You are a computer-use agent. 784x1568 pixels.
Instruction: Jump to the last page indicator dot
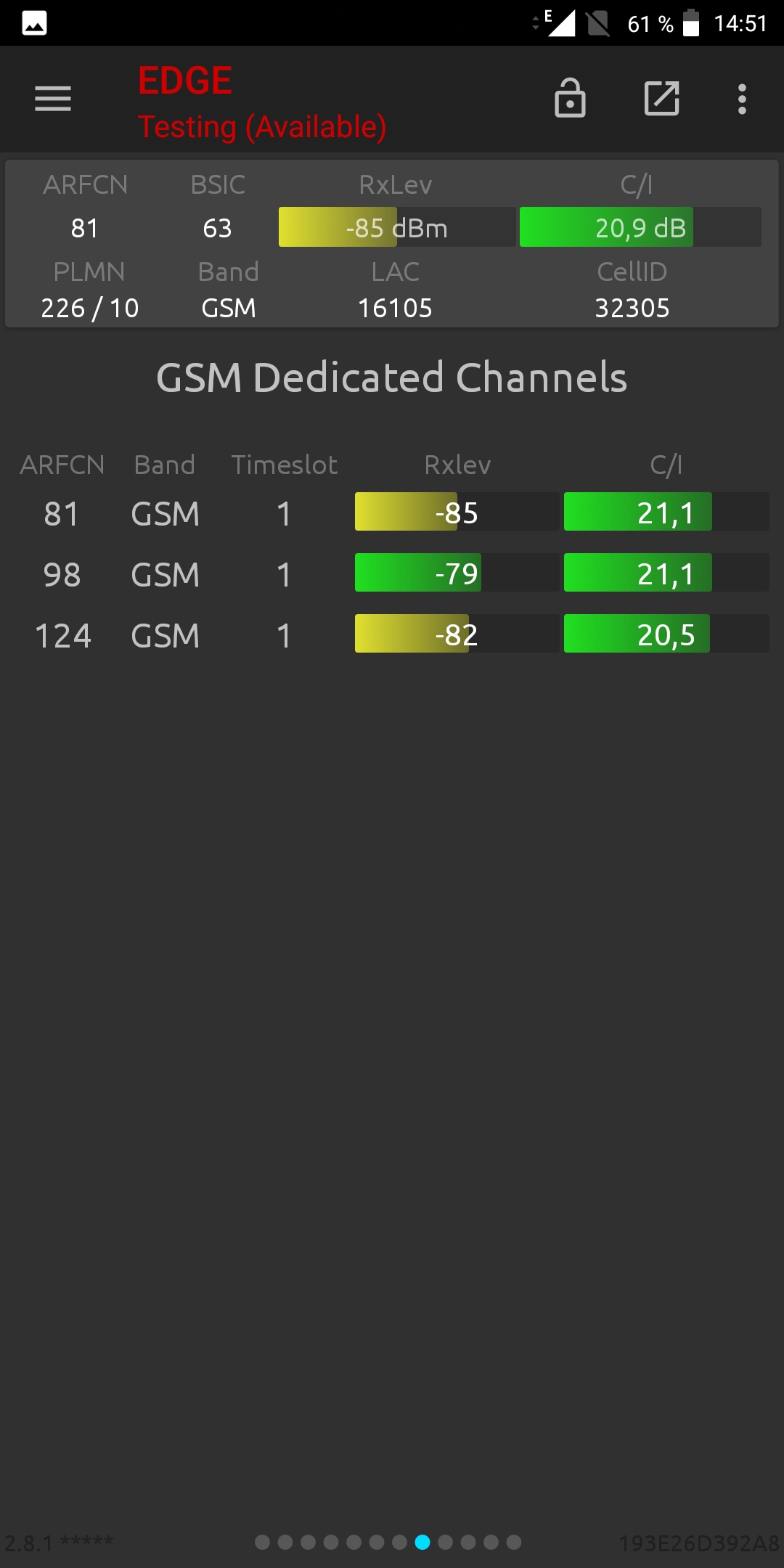pyautogui.click(x=514, y=1542)
